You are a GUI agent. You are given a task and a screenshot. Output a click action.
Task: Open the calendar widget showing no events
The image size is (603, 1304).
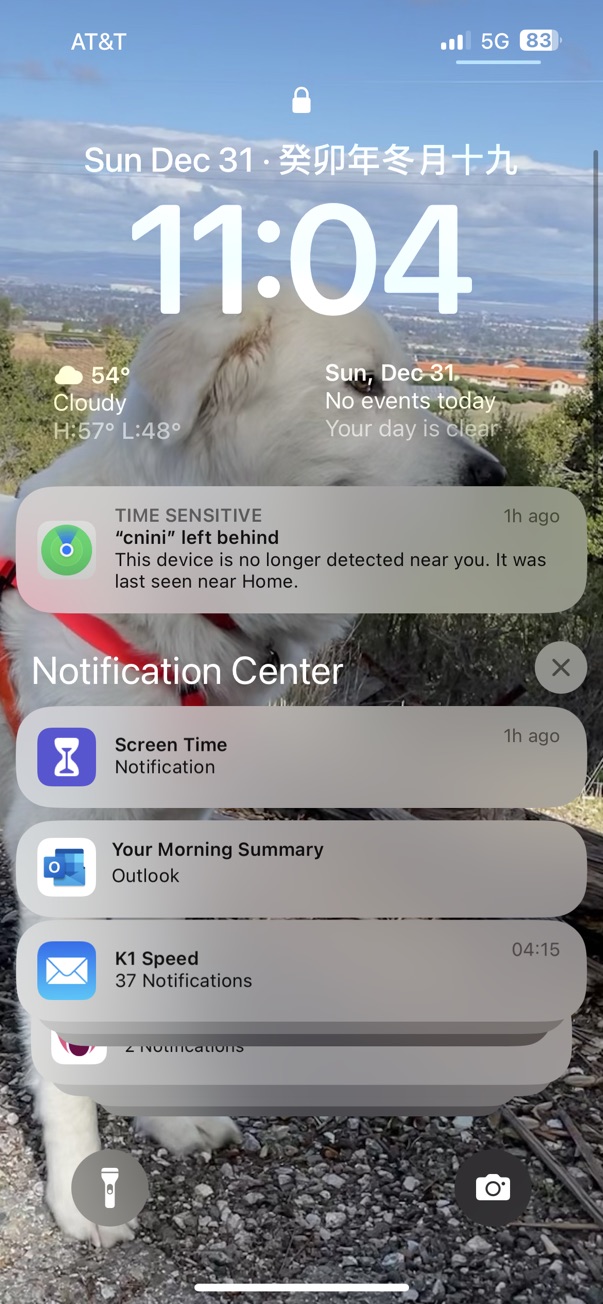[410, 402]
